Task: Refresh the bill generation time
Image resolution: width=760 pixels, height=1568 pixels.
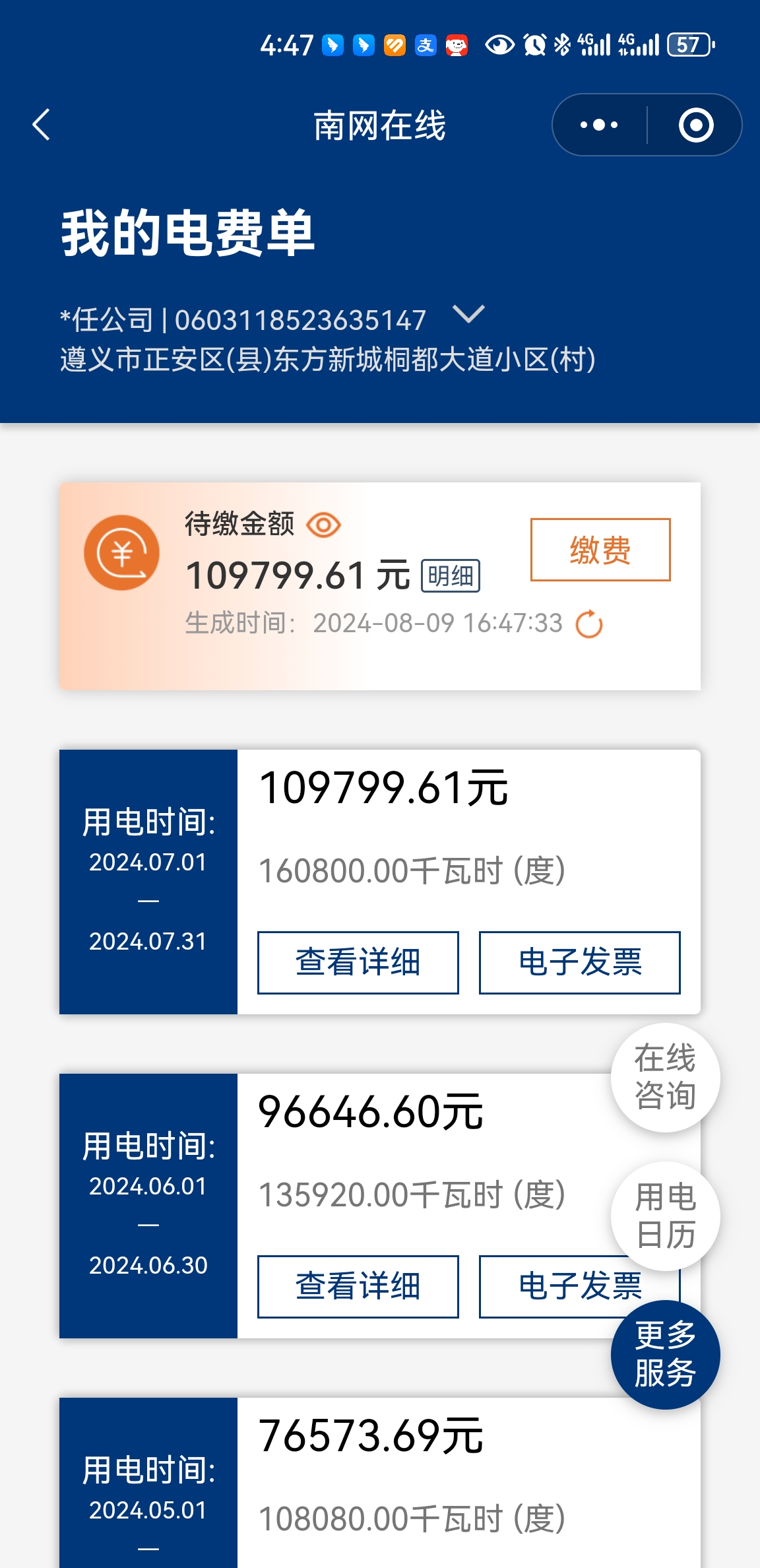Action: click(588, 624)
